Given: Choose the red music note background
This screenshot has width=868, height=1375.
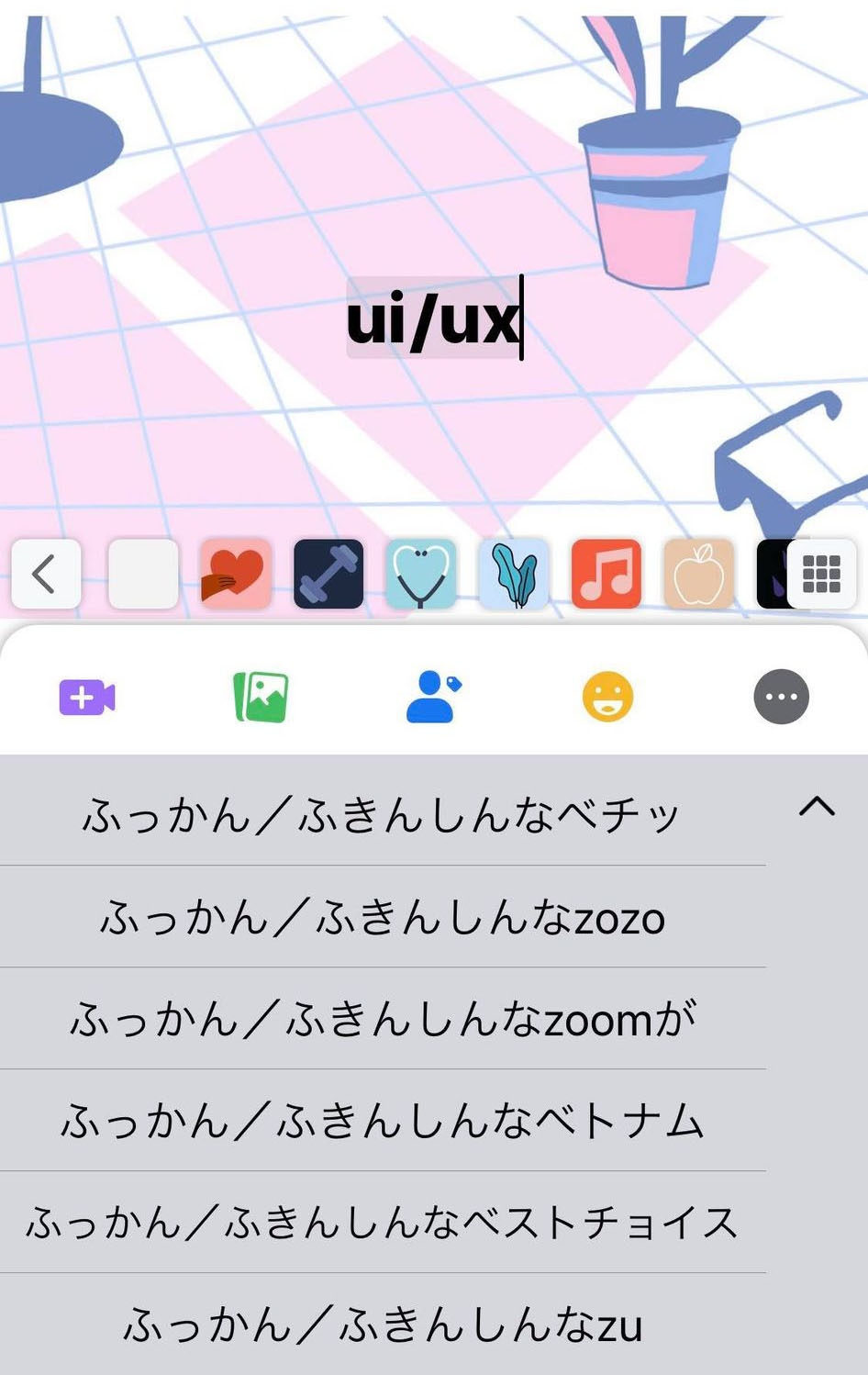Looking at the screenshot, I should tap(606, 575).
